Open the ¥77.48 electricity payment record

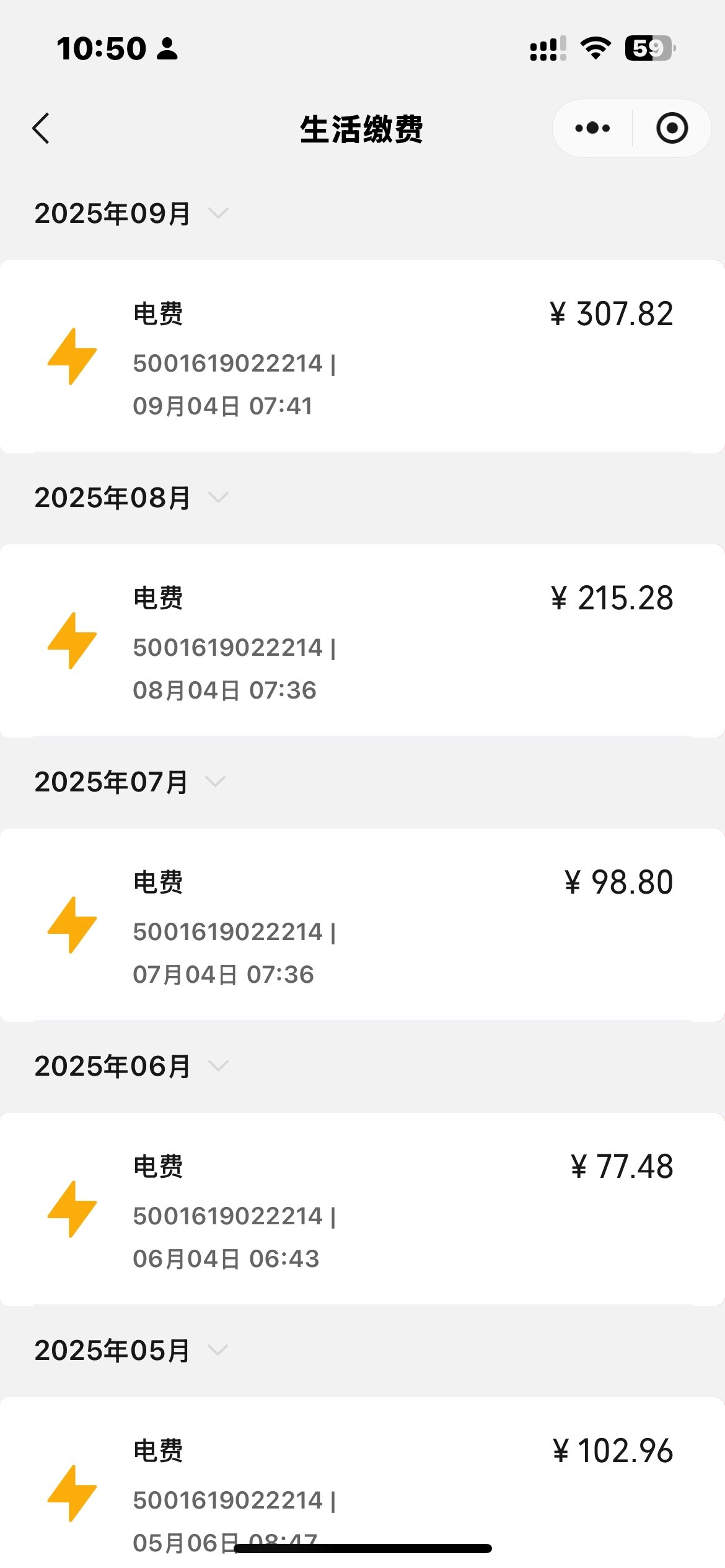[x=362, y=1209]
